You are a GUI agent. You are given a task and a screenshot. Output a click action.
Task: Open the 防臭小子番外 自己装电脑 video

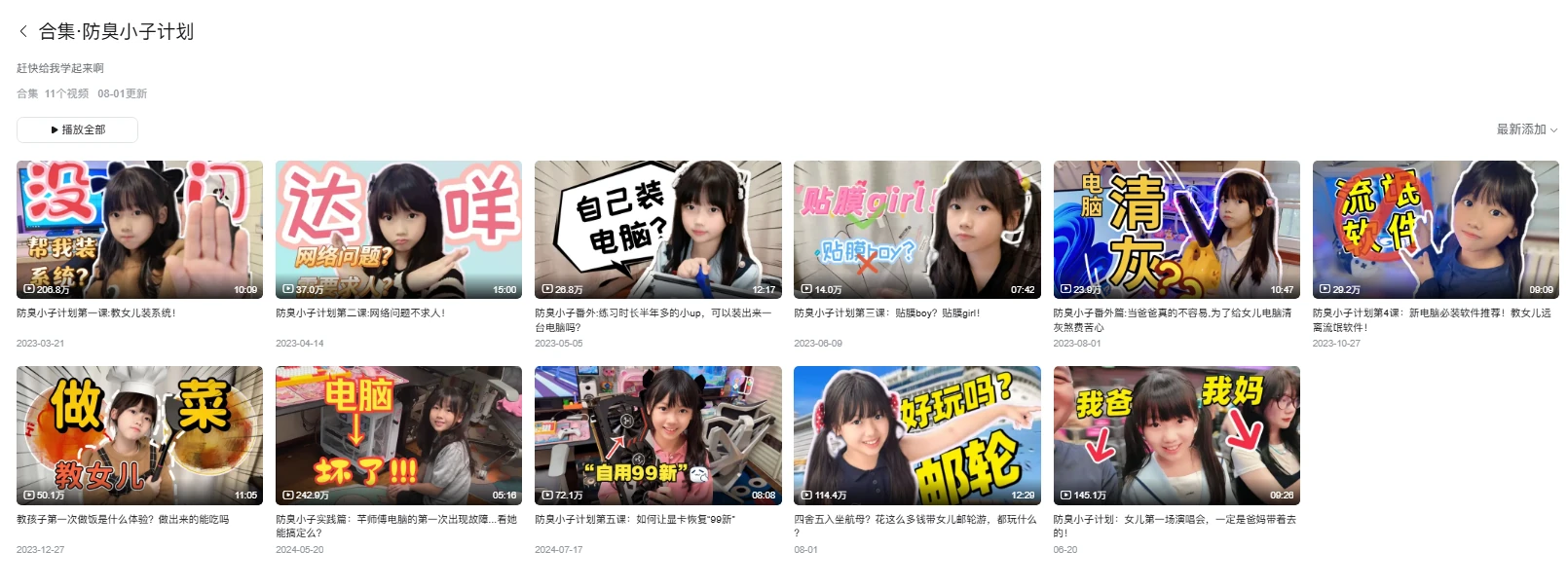657,230
